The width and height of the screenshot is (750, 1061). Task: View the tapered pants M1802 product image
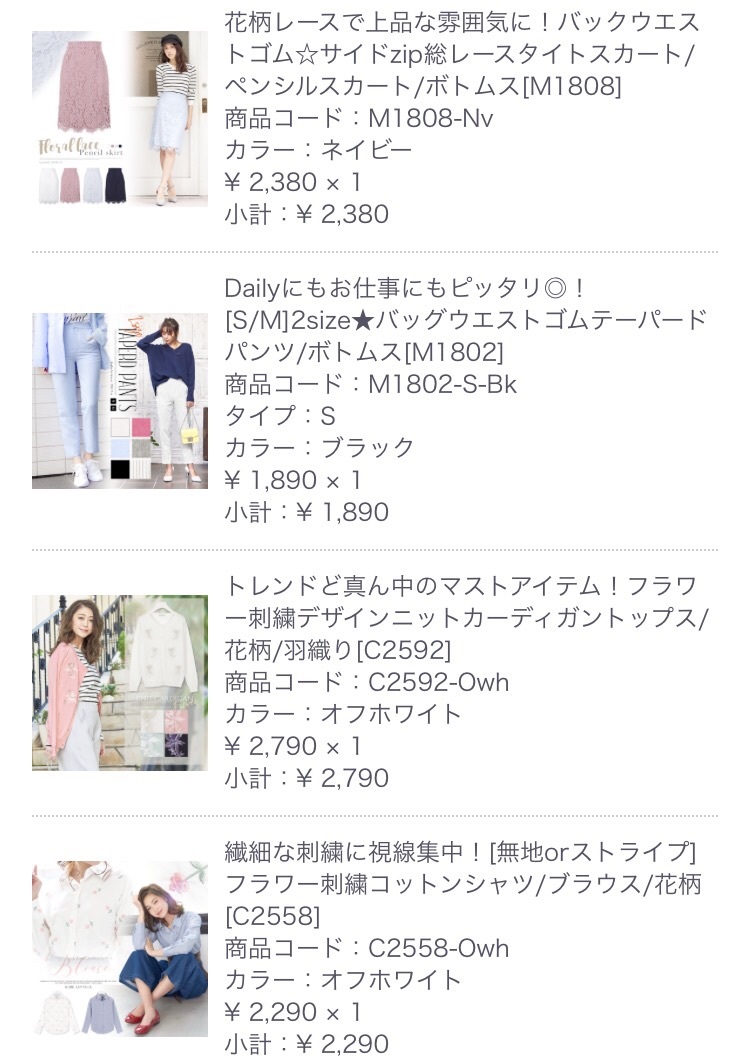pos(120,400)
